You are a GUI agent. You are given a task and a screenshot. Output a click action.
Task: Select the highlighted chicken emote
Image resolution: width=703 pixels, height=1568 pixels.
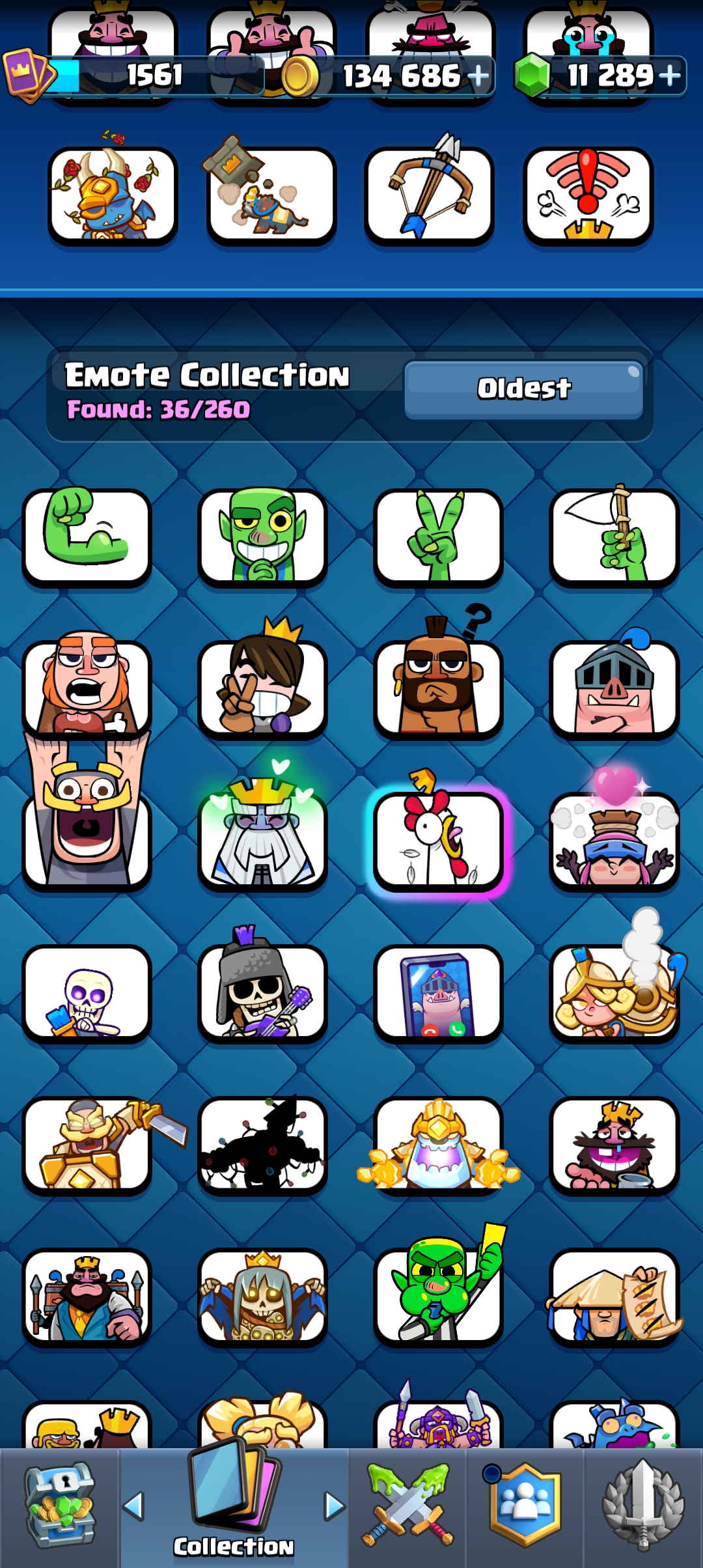pyautogui.click(x=439, y=840)
